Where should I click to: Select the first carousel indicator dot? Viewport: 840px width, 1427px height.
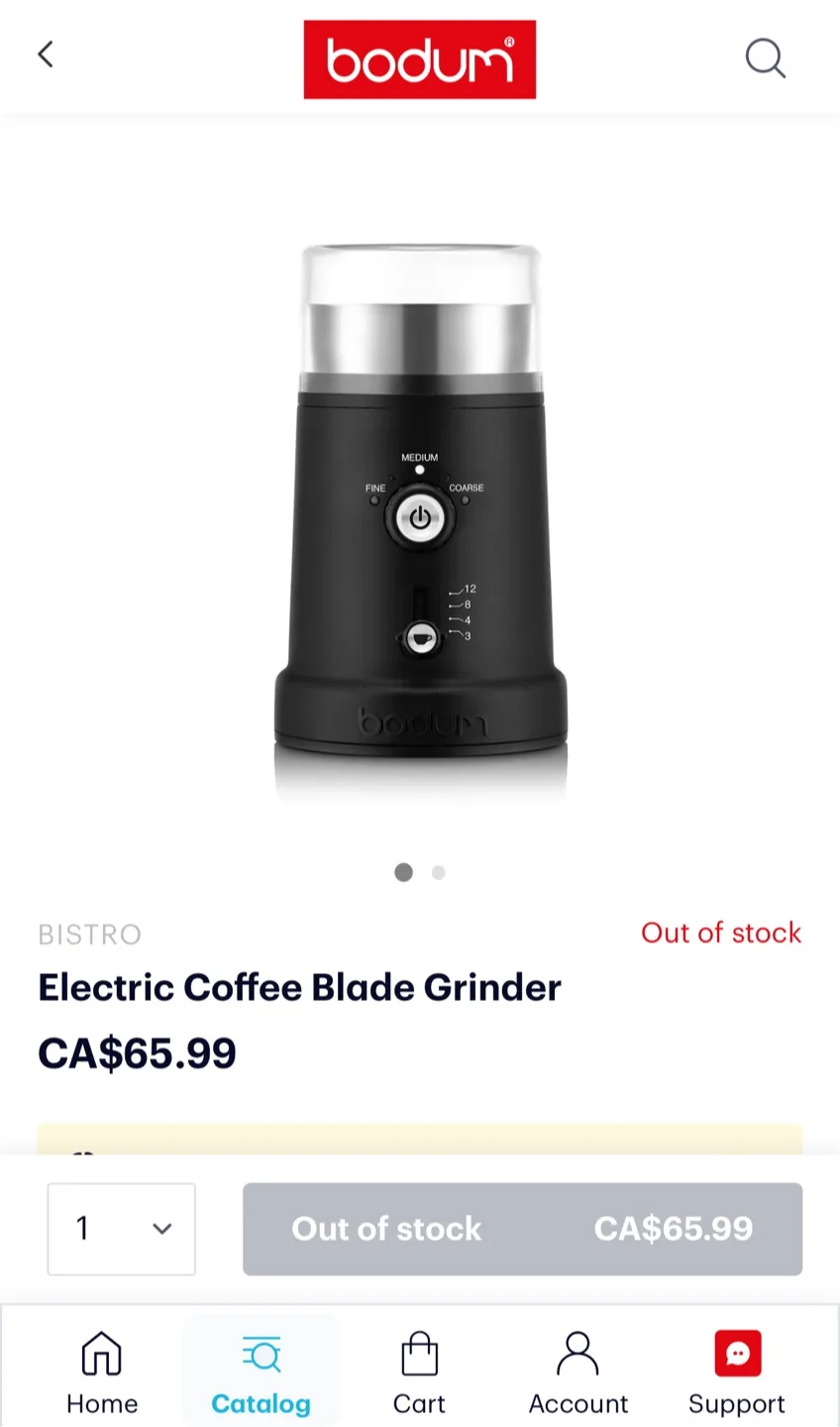[x=403, y=872]
